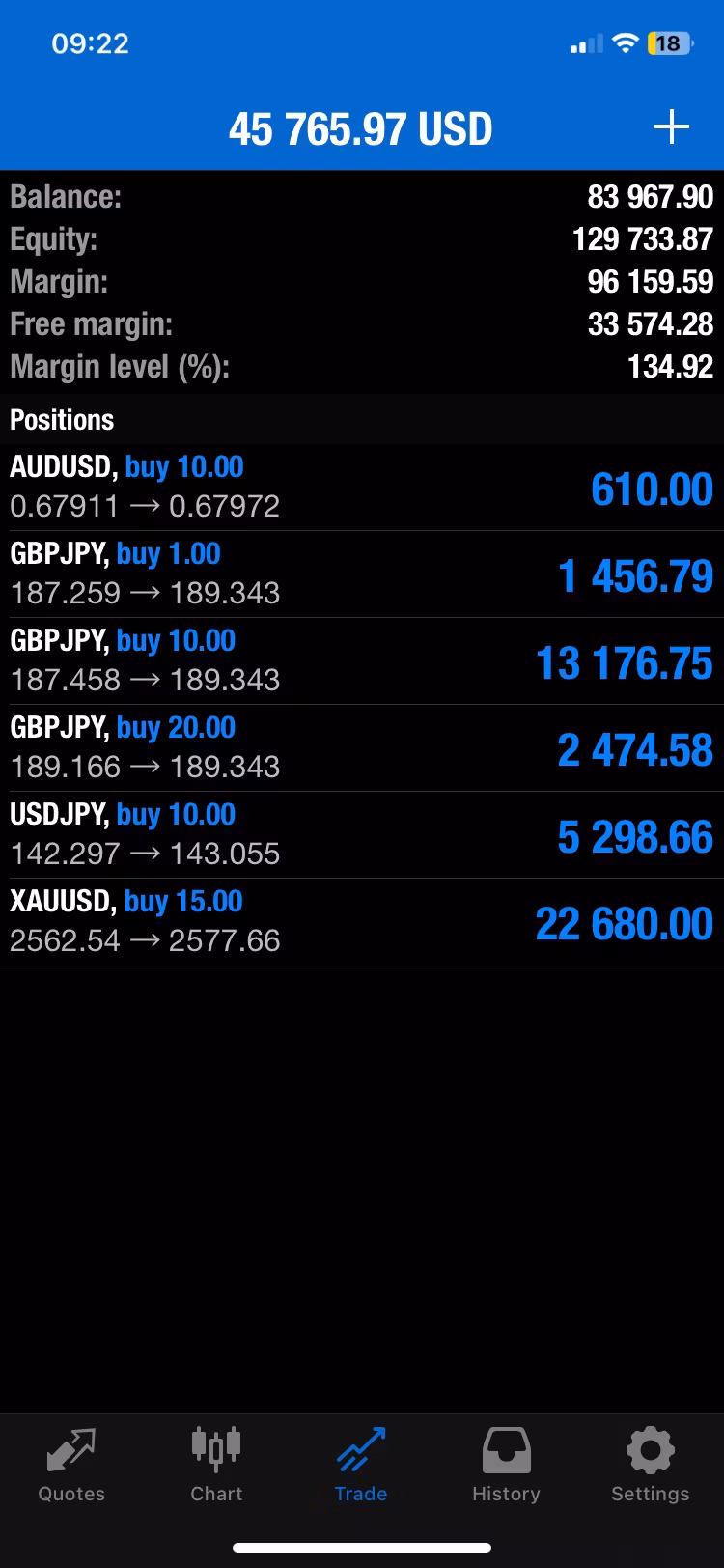Switch to the Quotes tab

(x=71, y=1465)
